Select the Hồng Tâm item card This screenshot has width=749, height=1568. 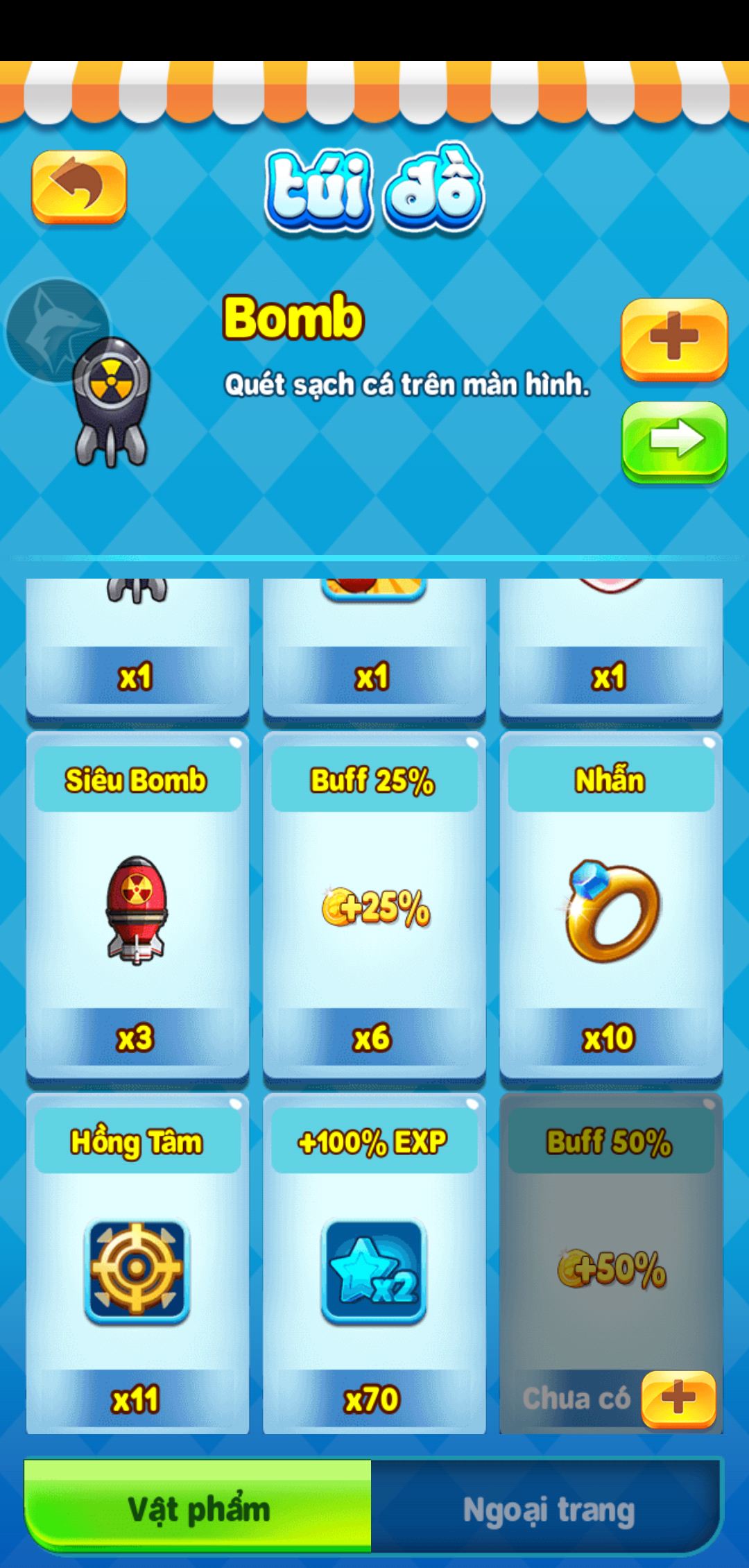click(137, 1266)
